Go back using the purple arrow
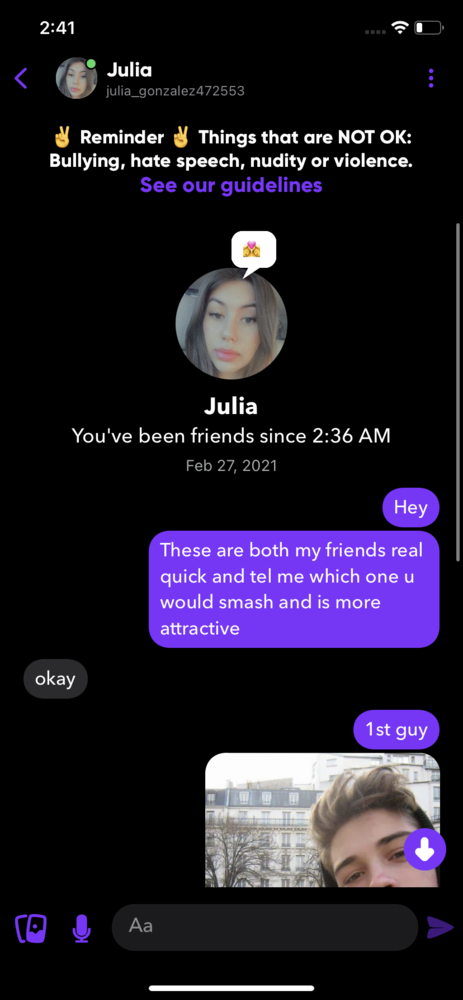Viewport: 463px width, 1000px height. 21,78
